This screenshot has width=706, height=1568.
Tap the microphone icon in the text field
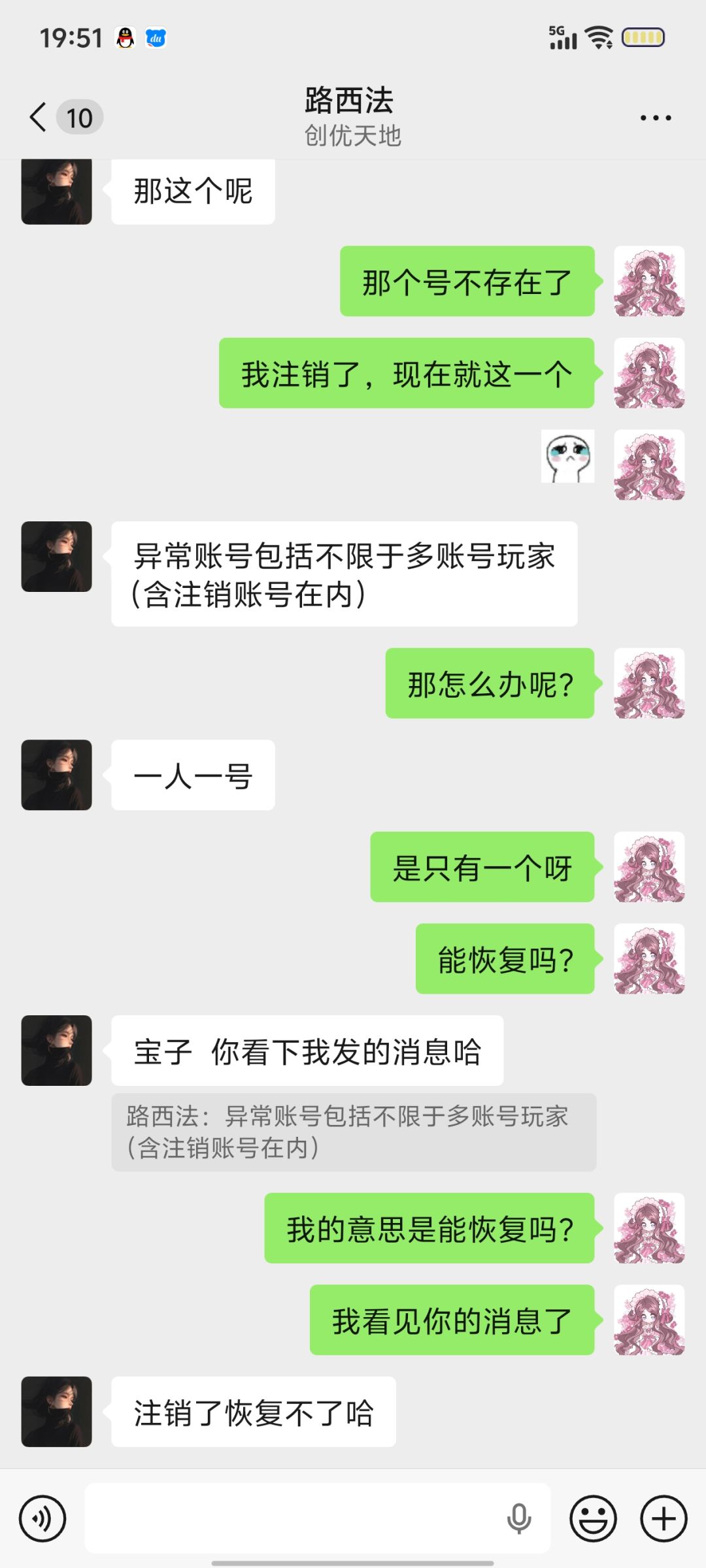click(519, 1519)
